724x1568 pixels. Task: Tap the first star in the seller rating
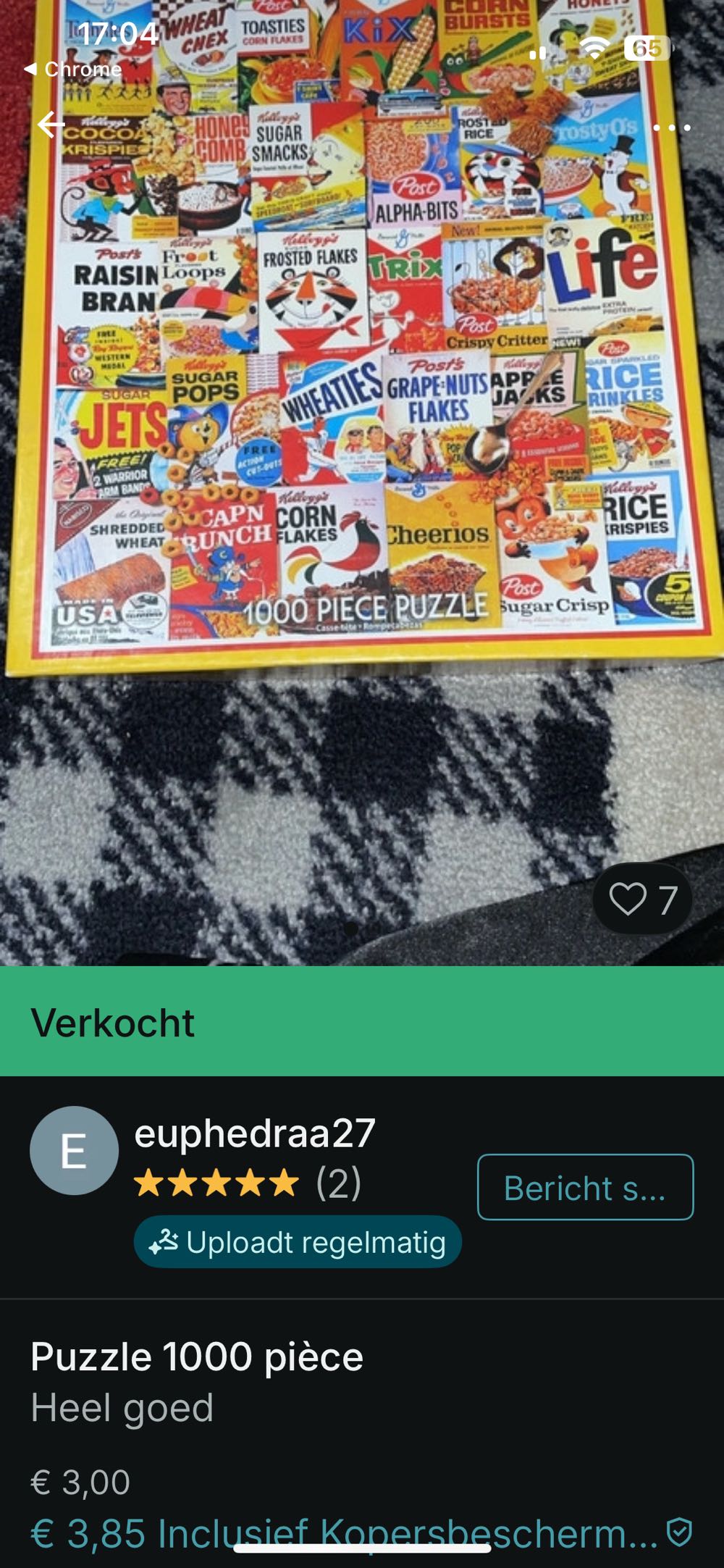click(150, 1184)
